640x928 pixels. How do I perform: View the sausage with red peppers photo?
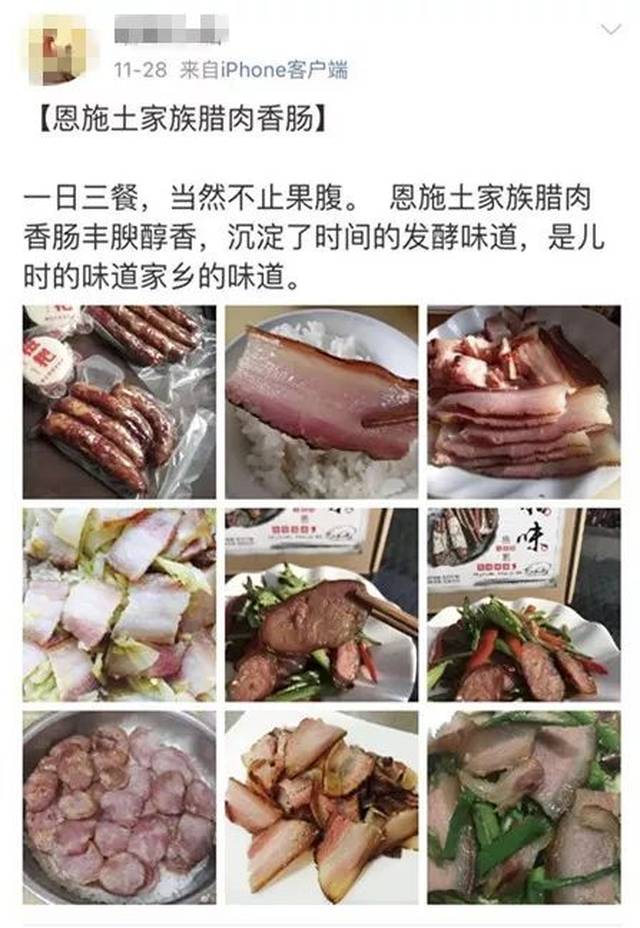tap(523, 604)
